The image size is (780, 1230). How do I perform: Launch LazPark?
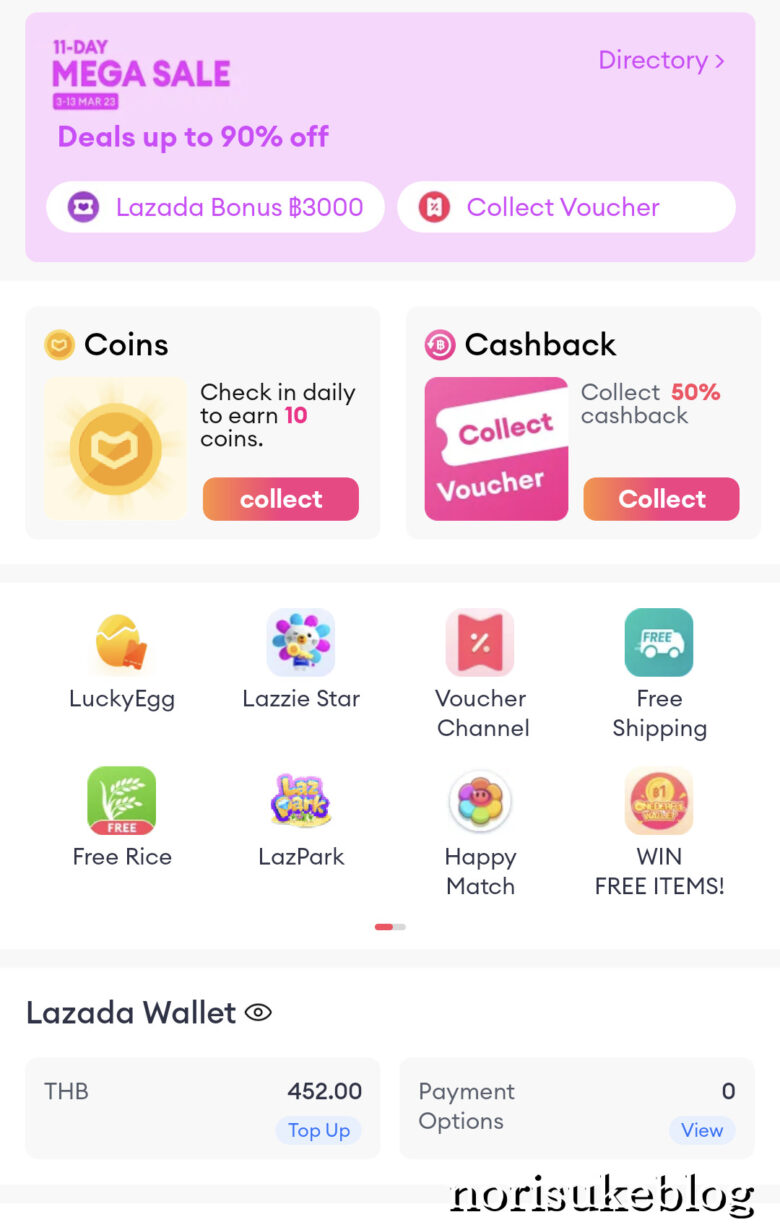(301, 817)
